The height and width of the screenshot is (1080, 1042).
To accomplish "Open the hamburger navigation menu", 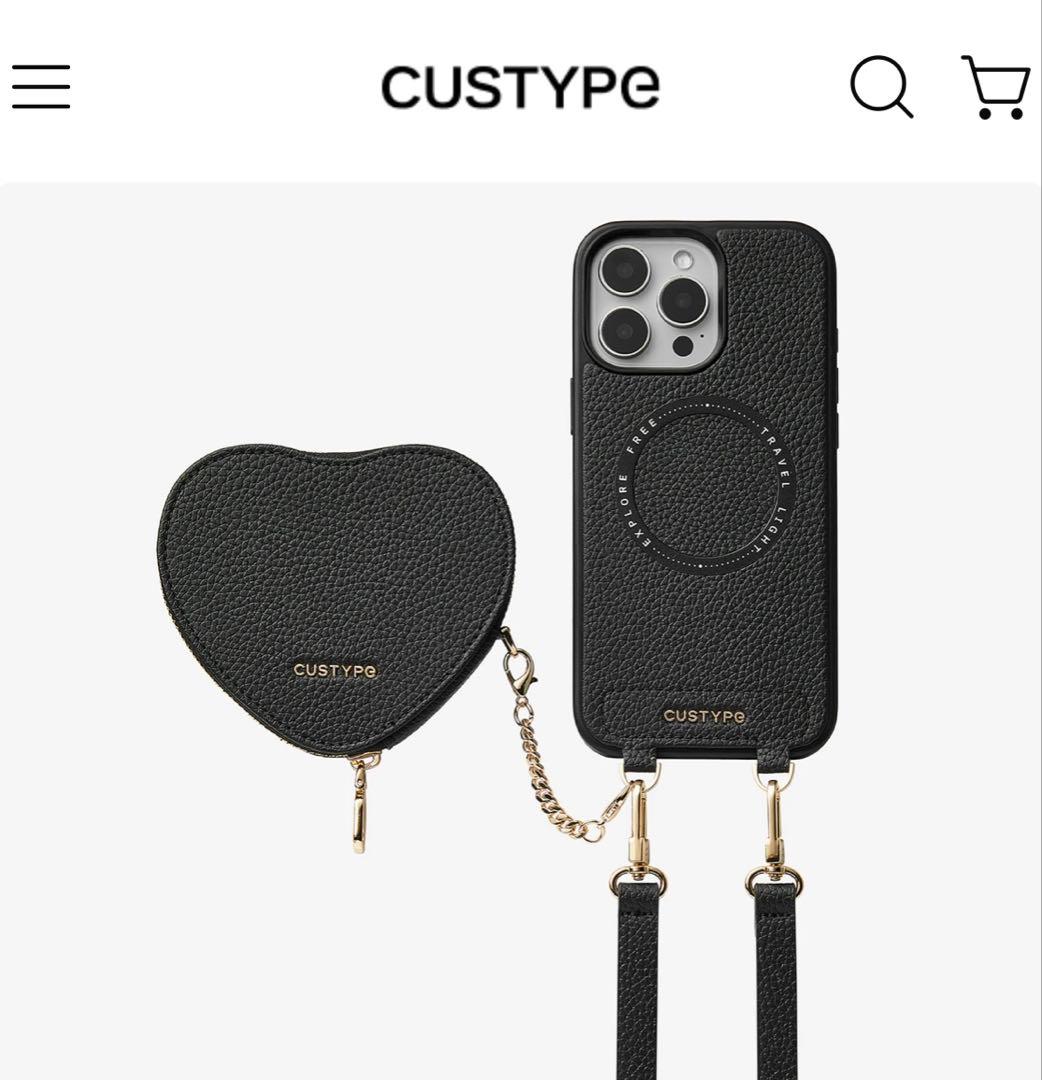I will click(x=41, y=87).
